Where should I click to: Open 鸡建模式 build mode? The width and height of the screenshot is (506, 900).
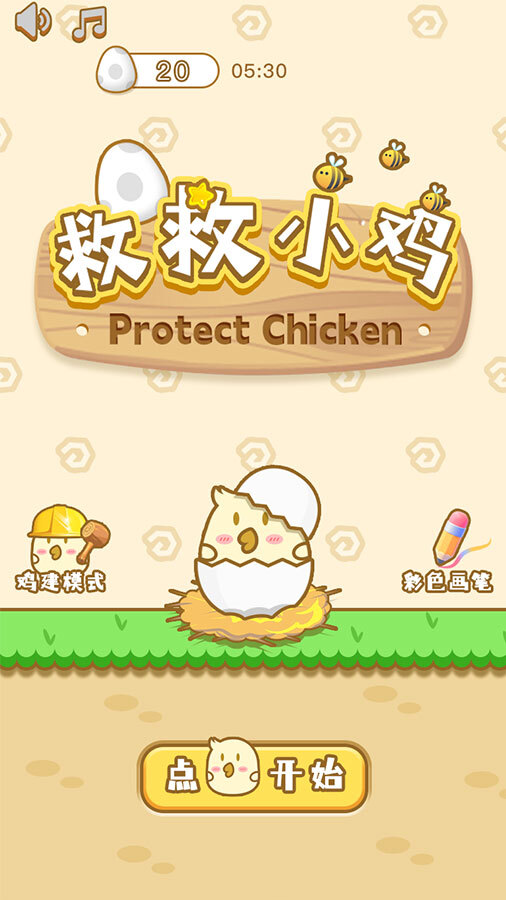pyautogui.click(x=62, y=549)
